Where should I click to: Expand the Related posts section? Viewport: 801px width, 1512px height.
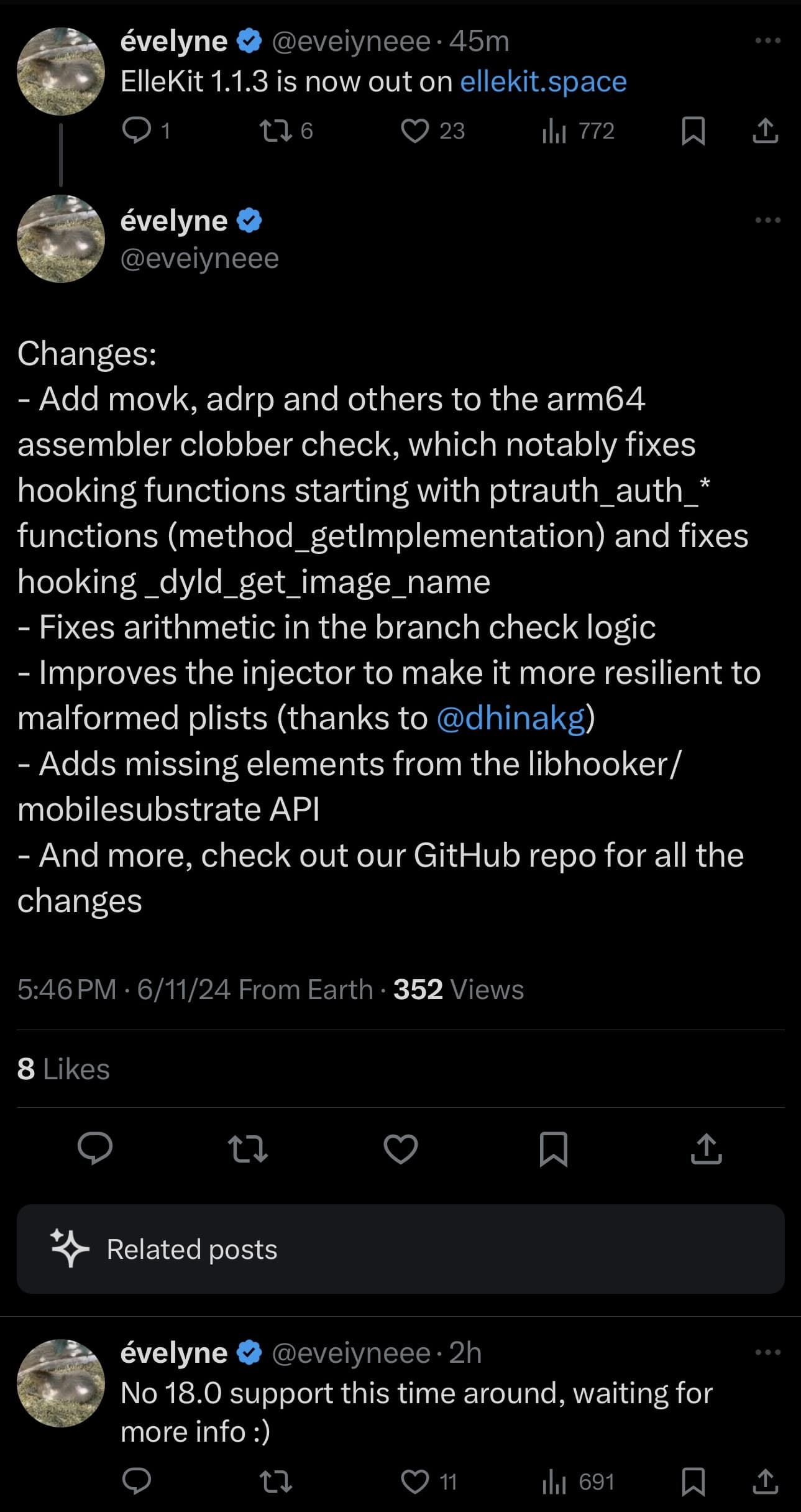click(400, 1248)
